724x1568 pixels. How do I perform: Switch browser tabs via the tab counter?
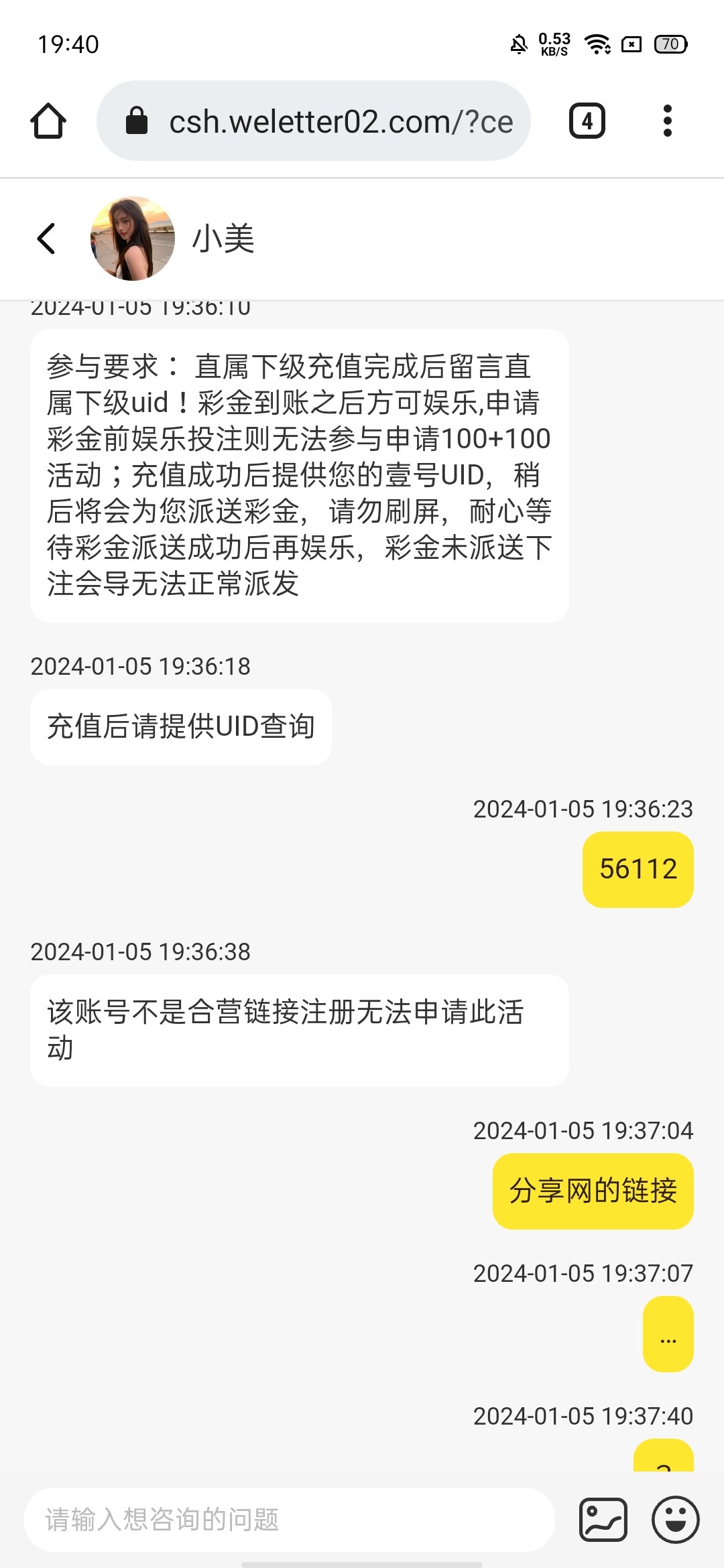pos(587,121)
